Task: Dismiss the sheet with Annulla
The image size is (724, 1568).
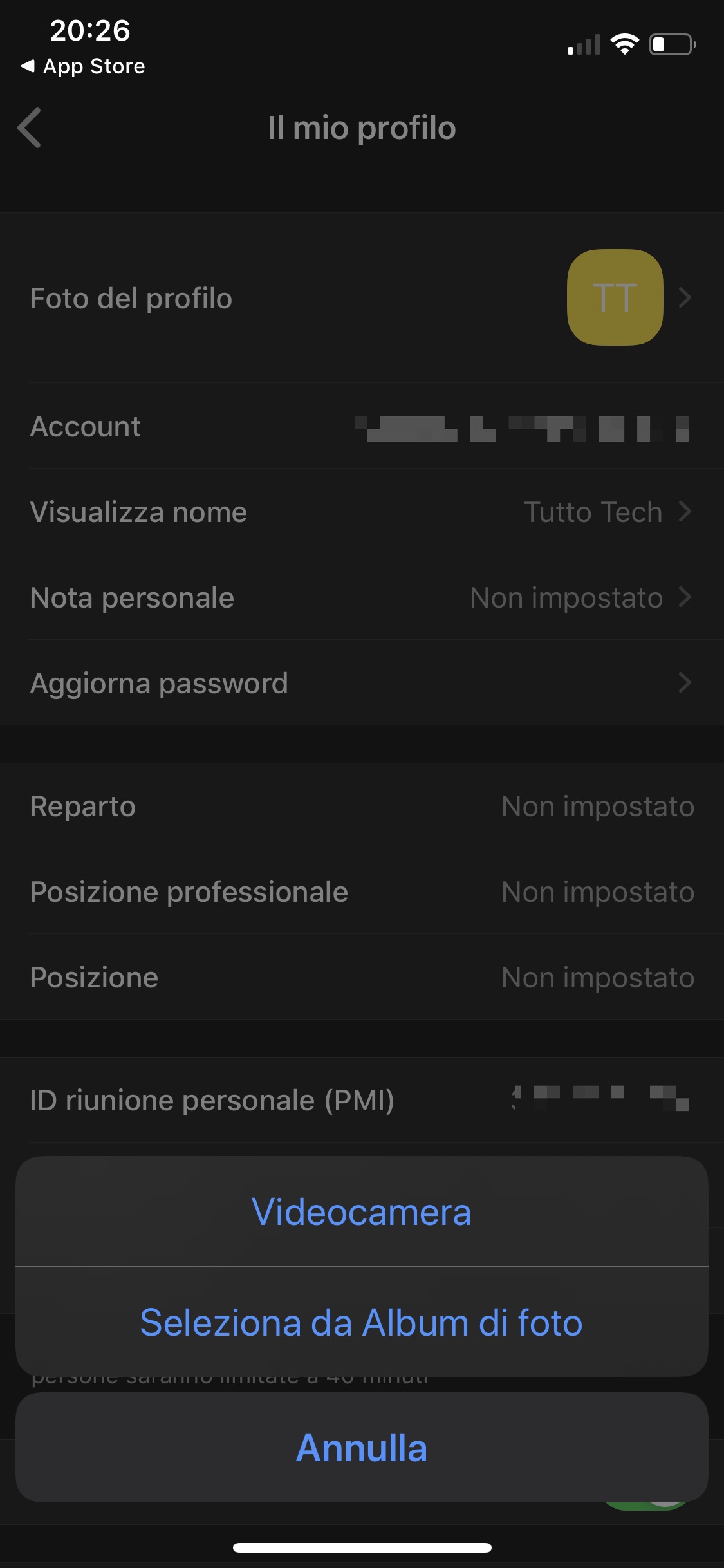Action: coord(361,1448)
